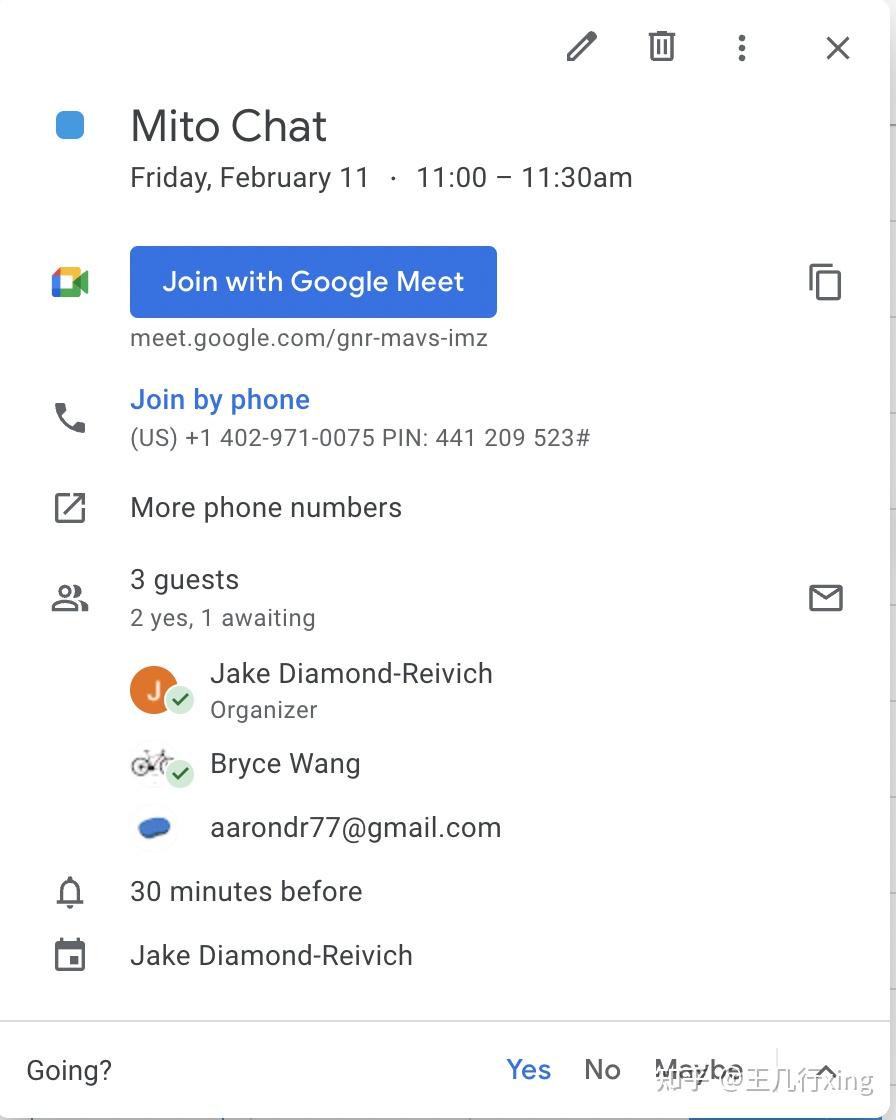
Task: View guest Bryce Wang
Action: pyautogui.click(x=285, y=764)
